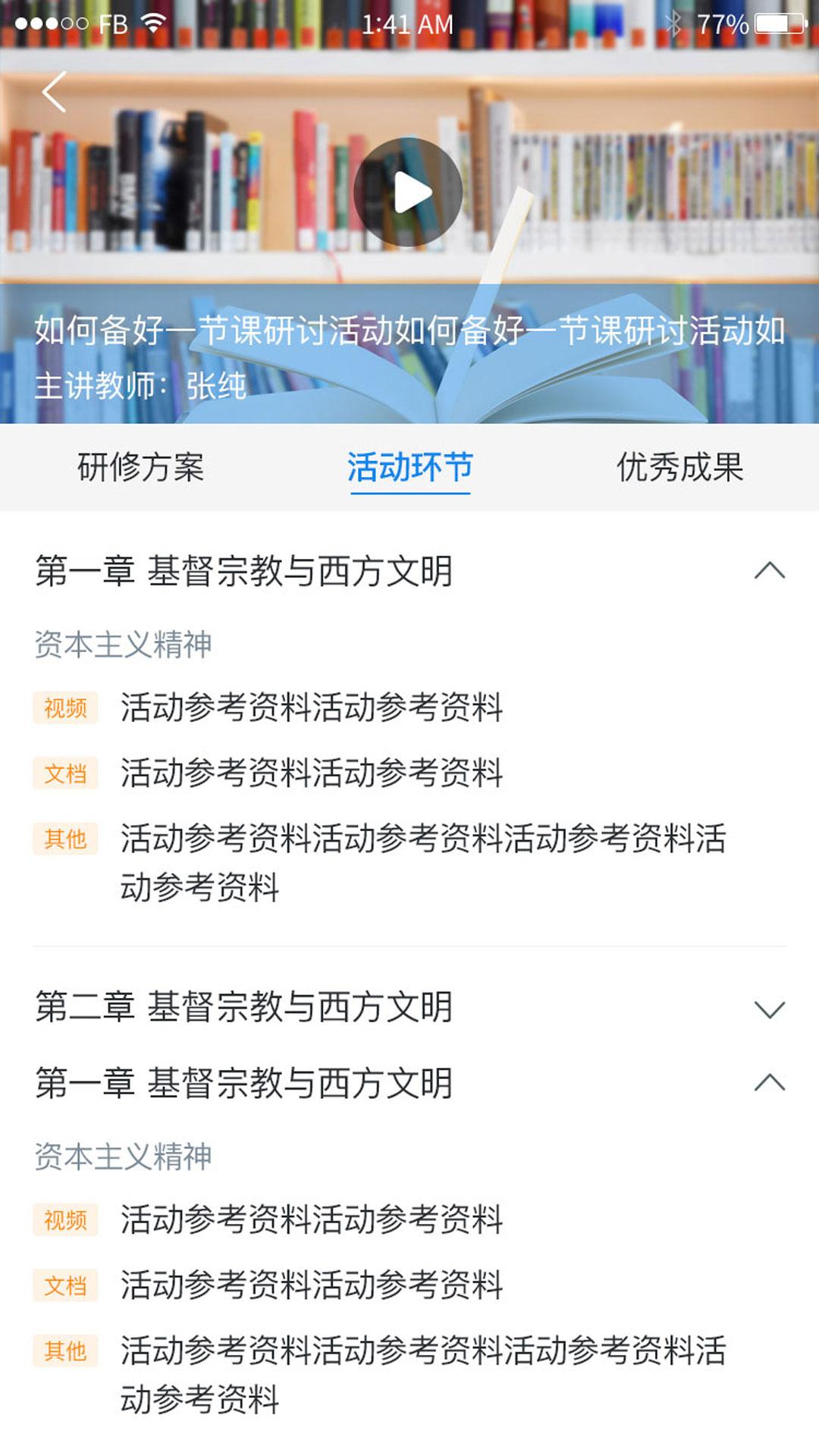
Task: Collapse the 第一章 chapter listed above 第二章
Action: 769,571
